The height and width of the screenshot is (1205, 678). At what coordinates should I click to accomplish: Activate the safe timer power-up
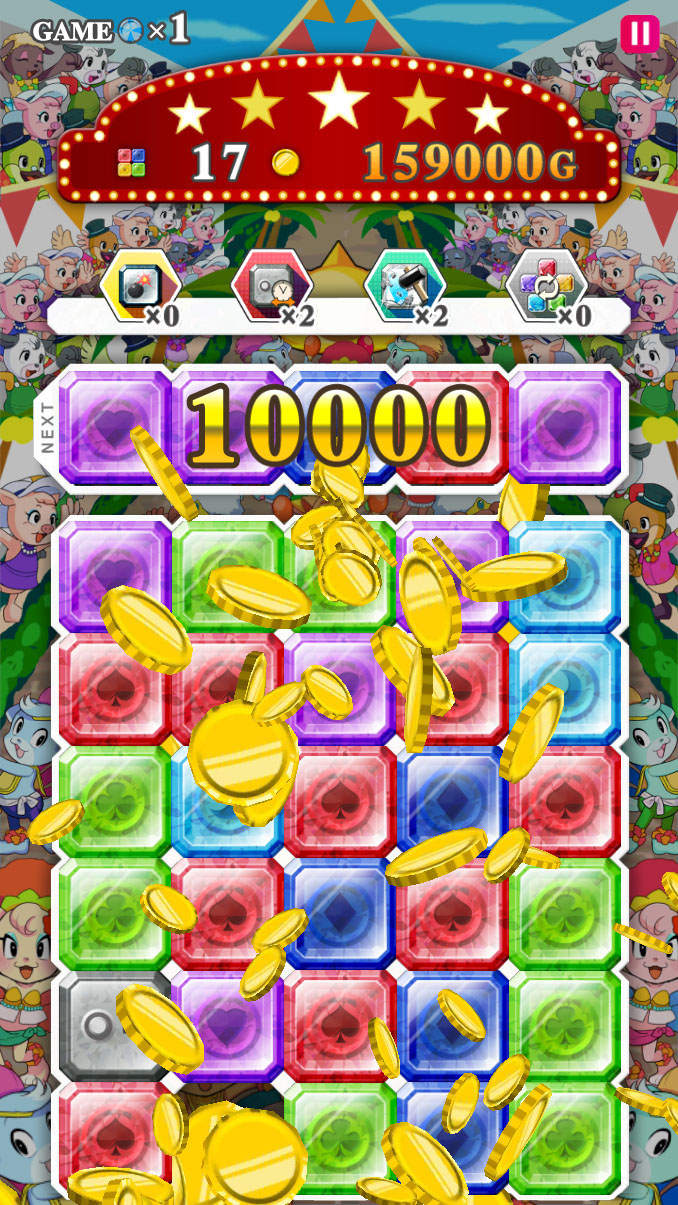[272, 287]
